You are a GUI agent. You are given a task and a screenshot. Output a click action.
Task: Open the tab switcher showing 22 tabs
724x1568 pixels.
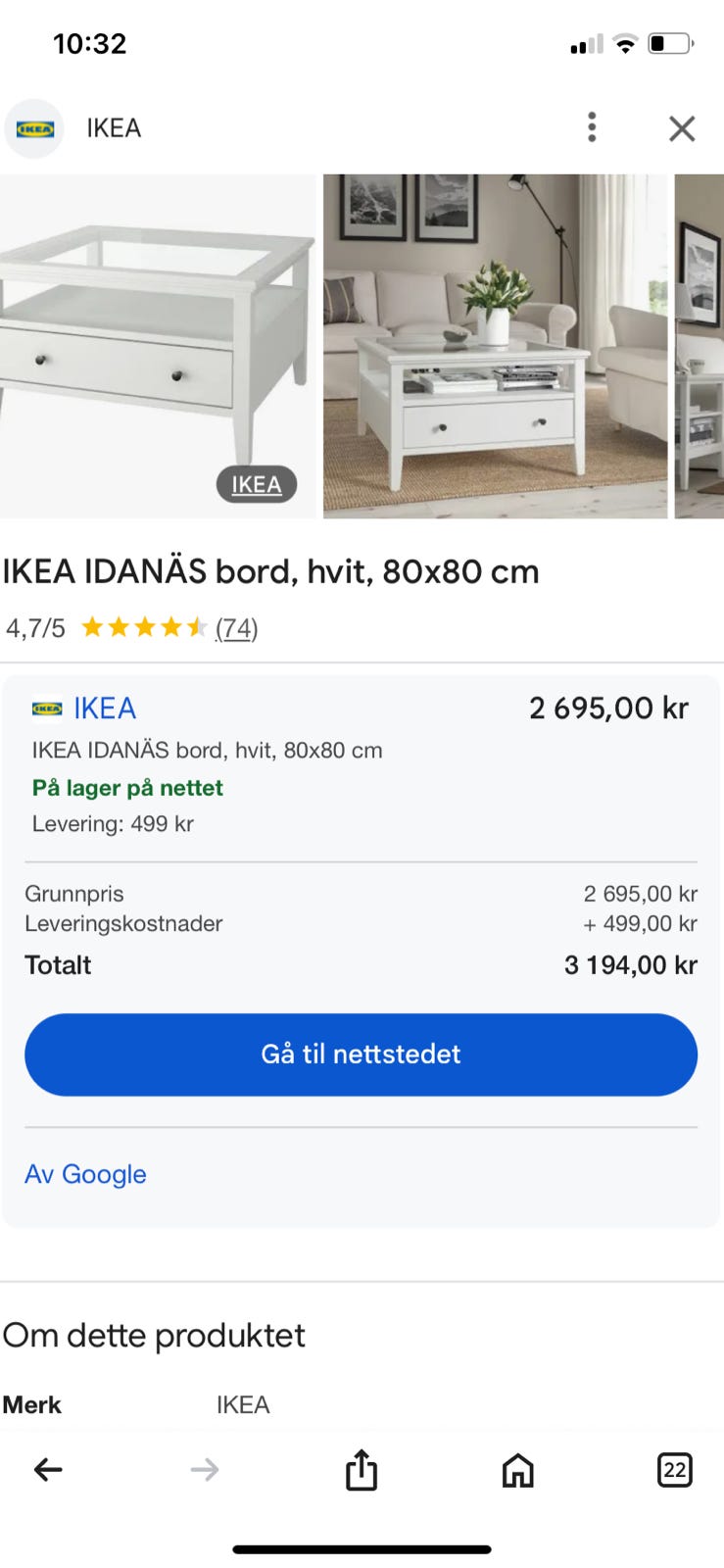pyautogui.click(x=674, y=1467)
